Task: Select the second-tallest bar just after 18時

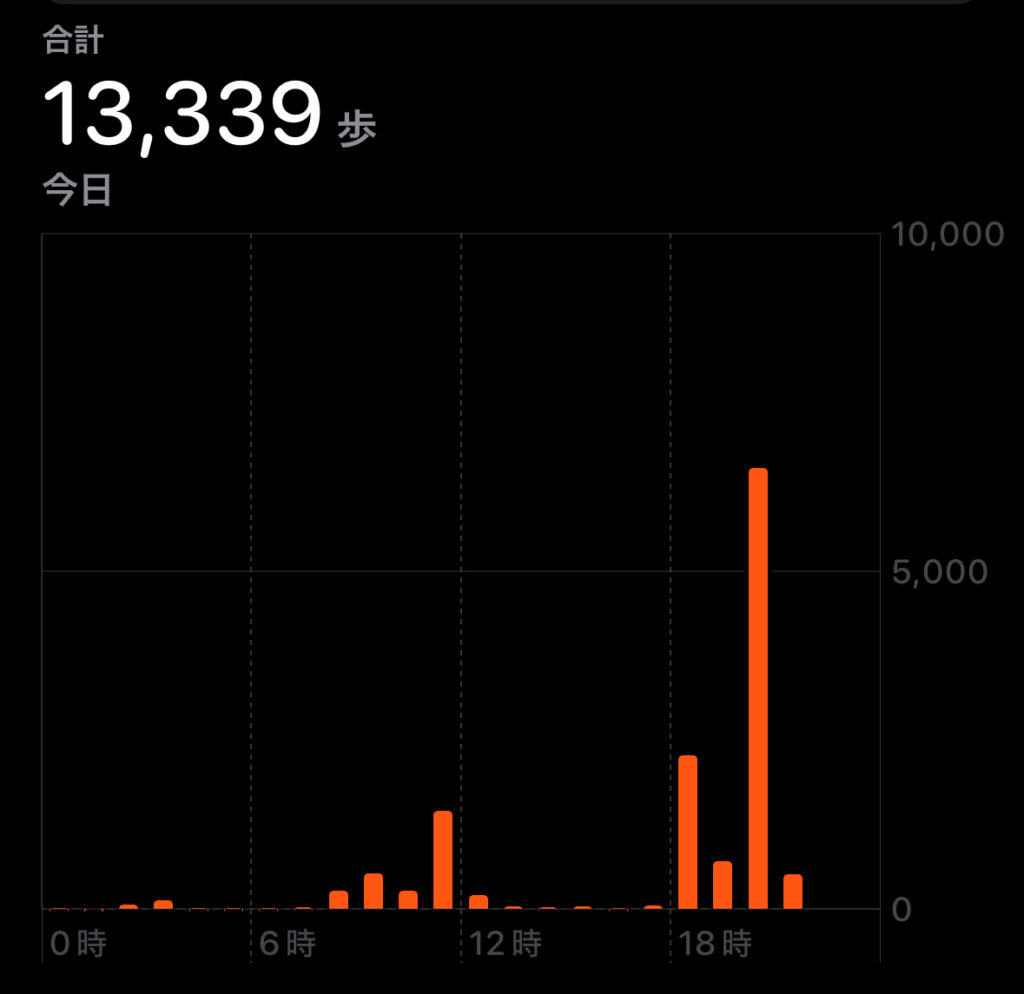Action: pyautogui.click(x=688, y=832)
